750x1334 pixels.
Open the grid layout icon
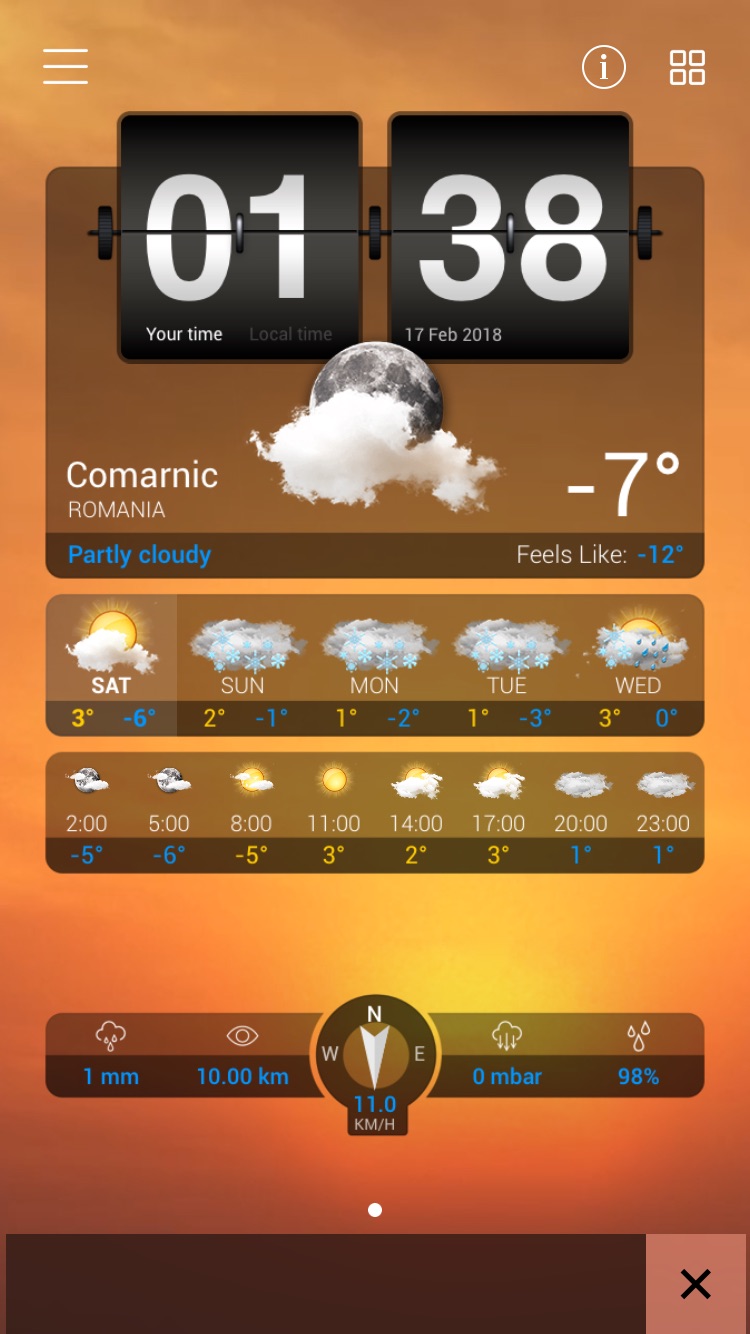(x=687, y=67)
